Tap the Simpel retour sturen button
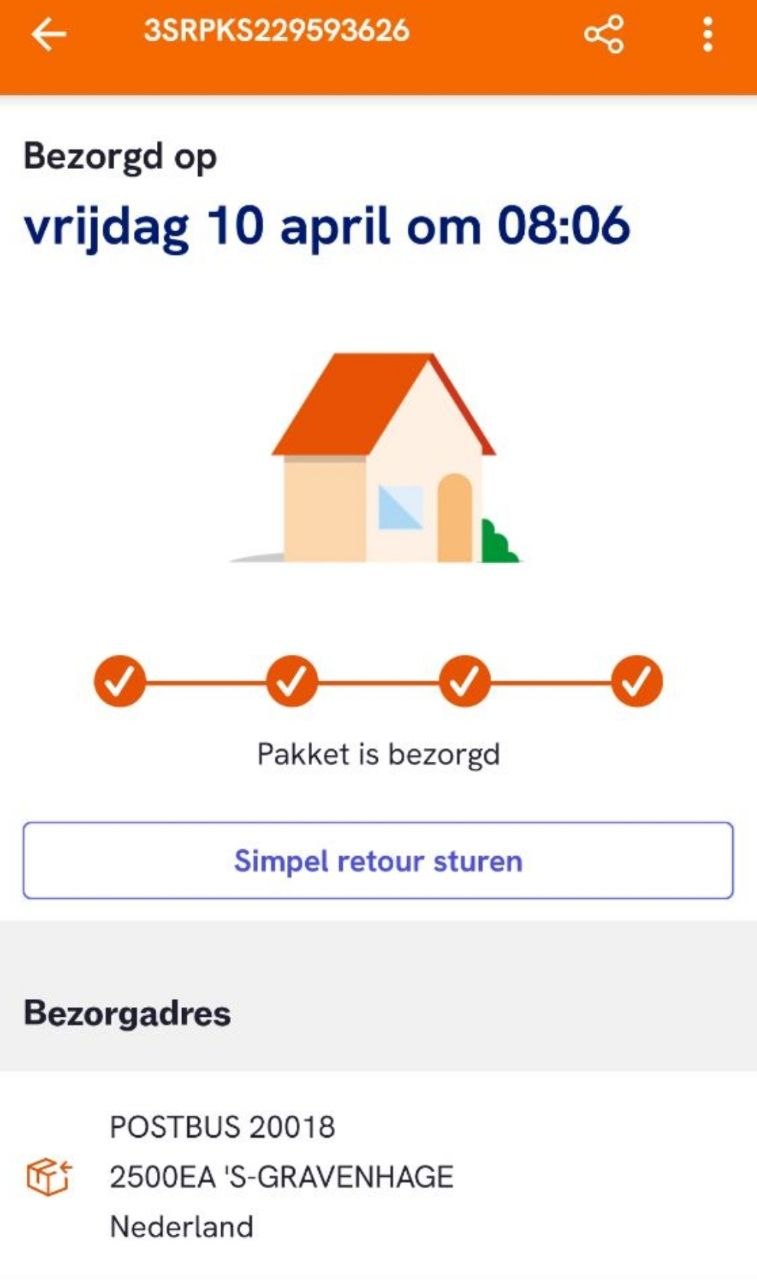 click(x=378, y=861)
